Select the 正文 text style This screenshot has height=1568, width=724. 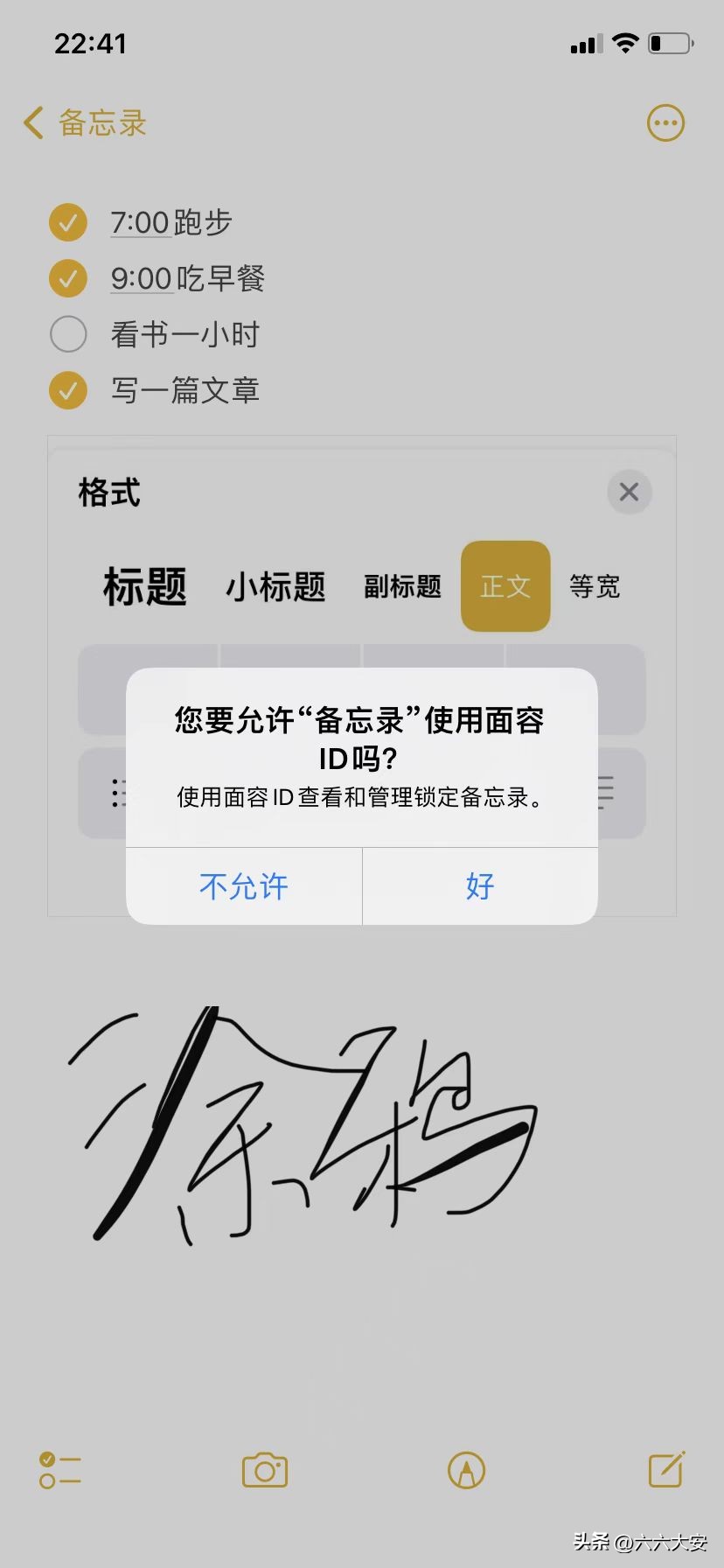[505, 586]
